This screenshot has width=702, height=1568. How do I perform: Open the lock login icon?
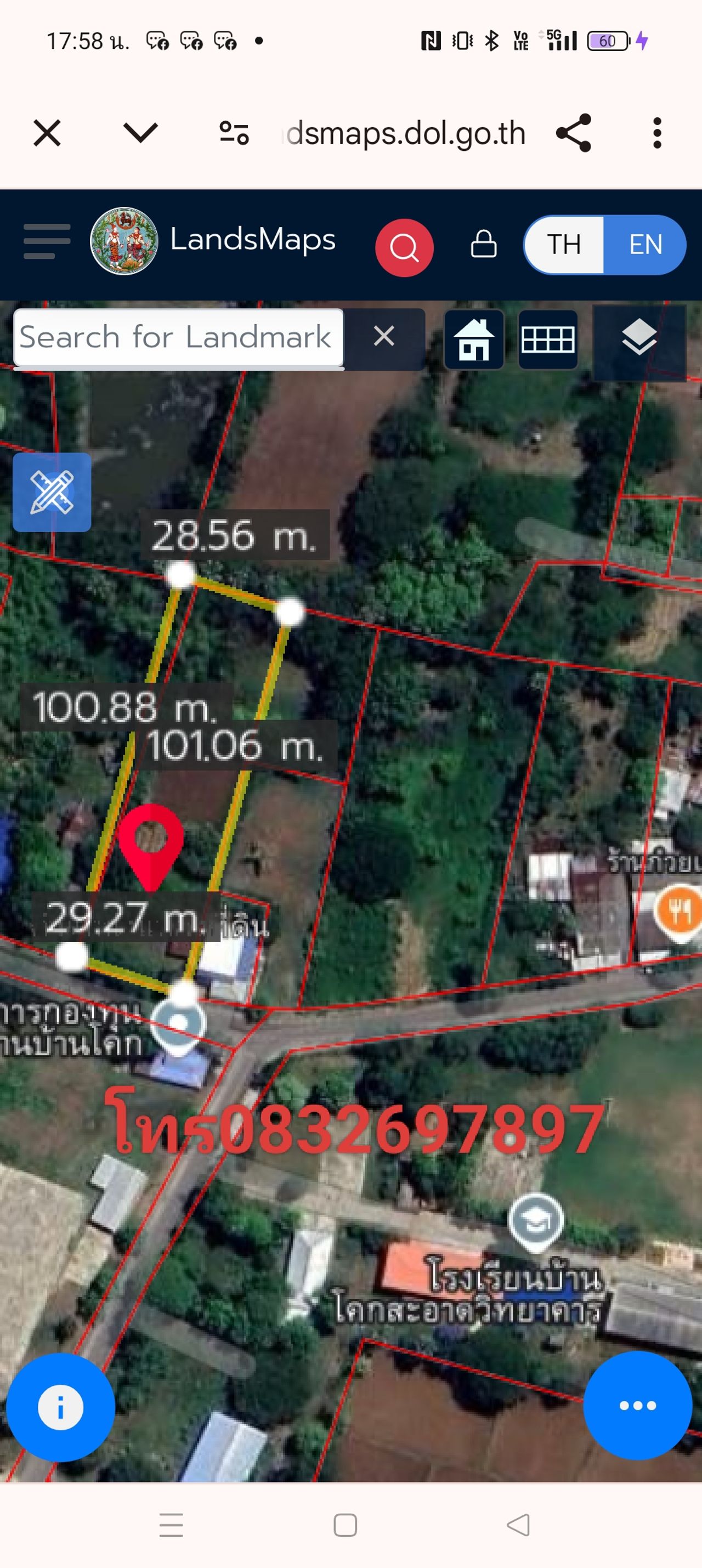pyautogui.click(x=484, y=244)
